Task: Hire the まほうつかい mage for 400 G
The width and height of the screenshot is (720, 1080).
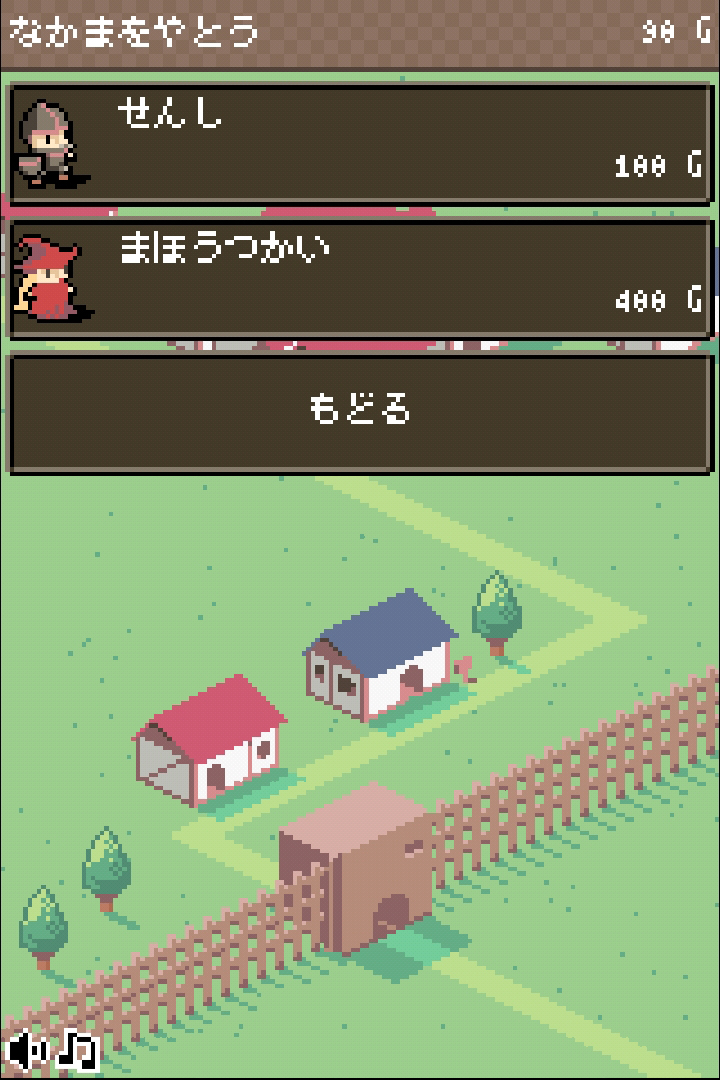Action: tap(360, 278)
